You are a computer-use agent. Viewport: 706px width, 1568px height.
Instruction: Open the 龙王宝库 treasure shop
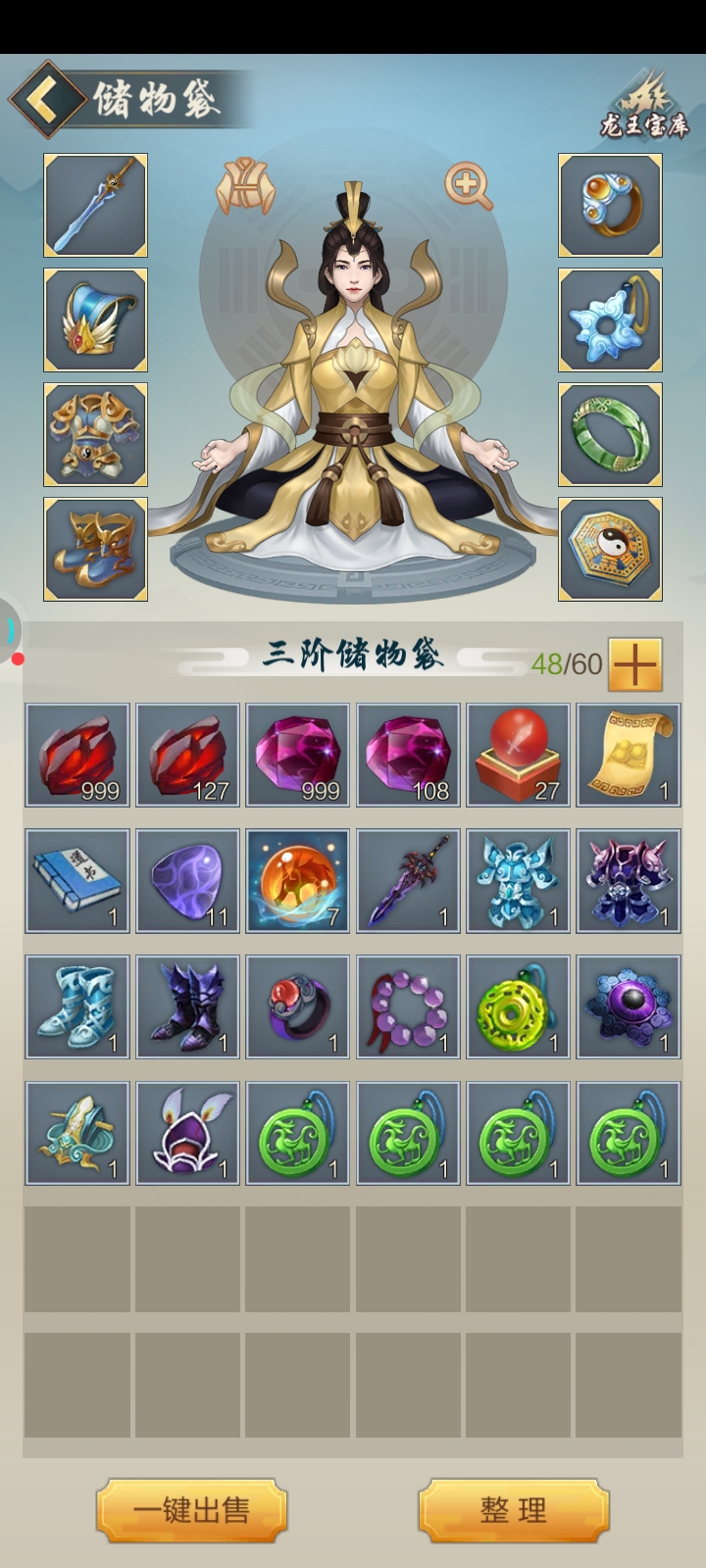tap(644, 105)
